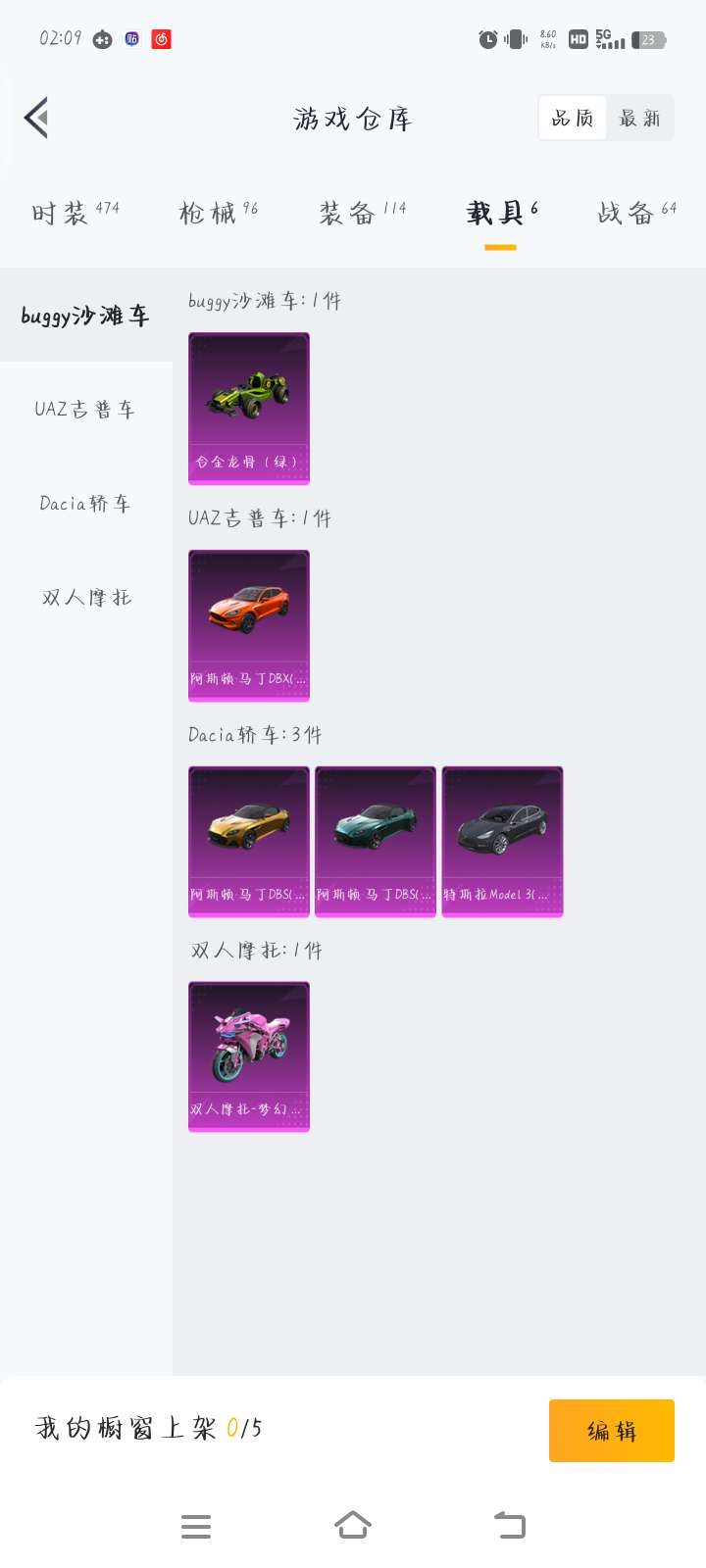Image resolution: width=706 pixels, height=1568 pixels.
Task: Switch to the 装备 tab
Action: tap(362, 213)
